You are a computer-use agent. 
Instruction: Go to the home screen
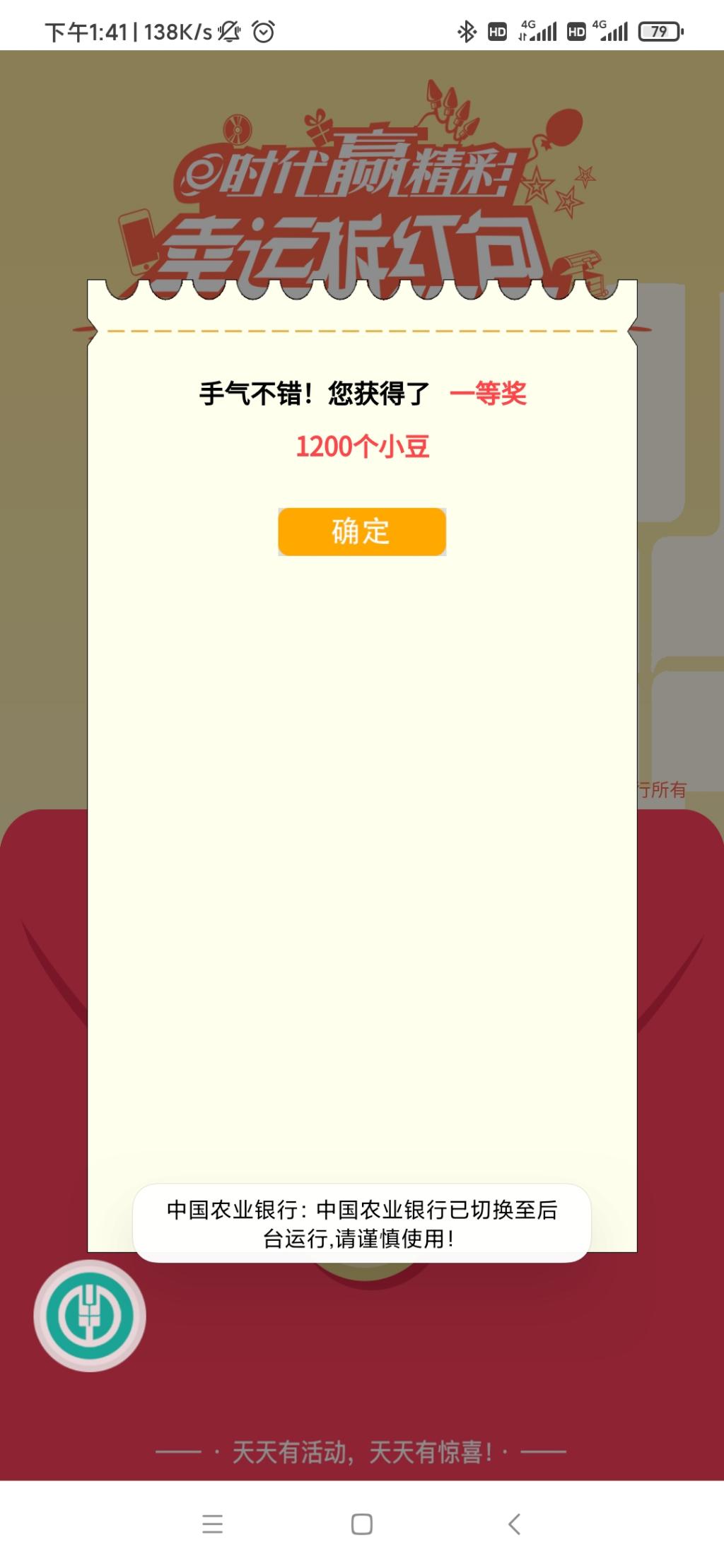(361, 1523)
